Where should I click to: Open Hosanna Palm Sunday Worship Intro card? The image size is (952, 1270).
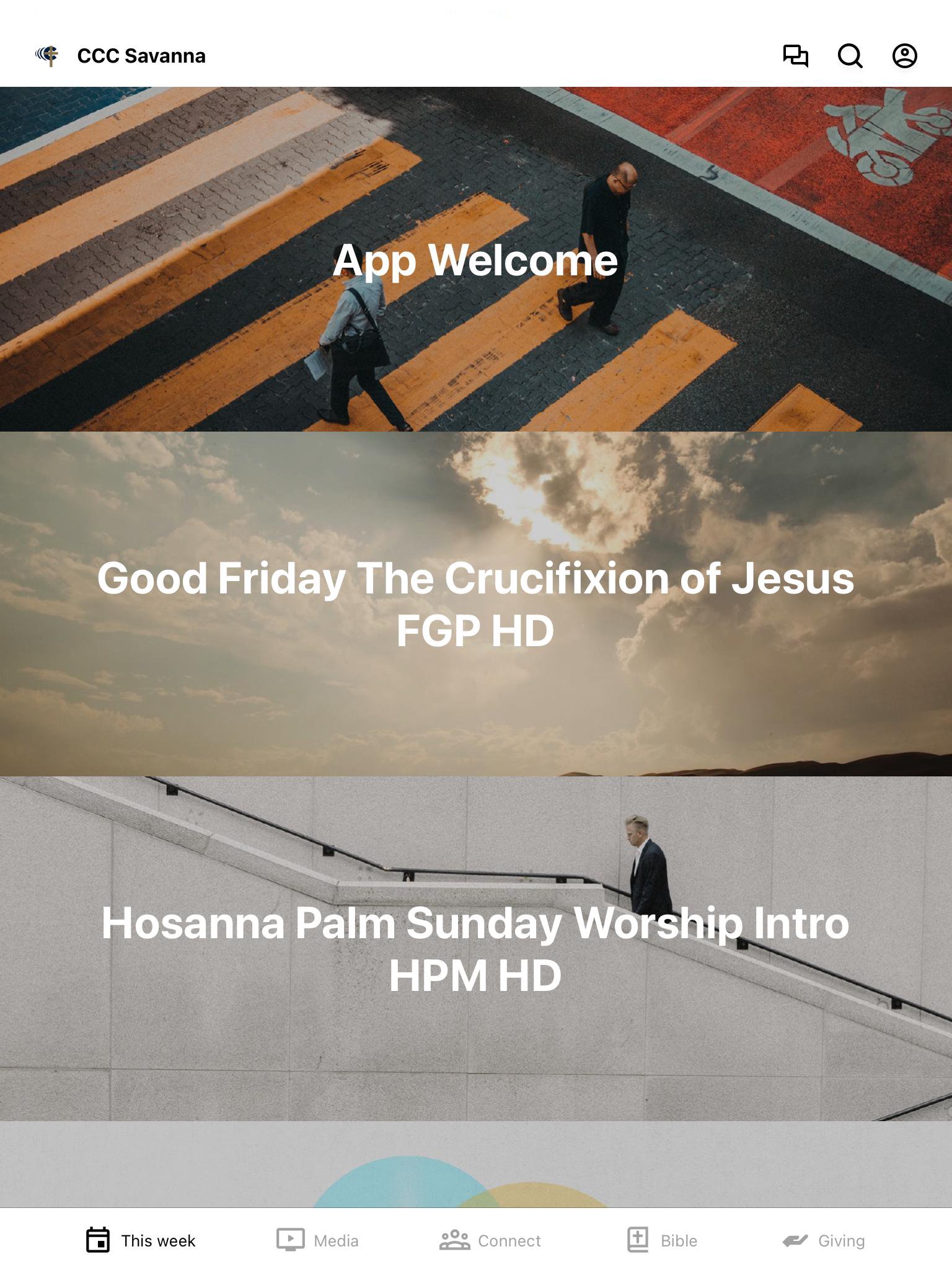click(x=476, y=948)
